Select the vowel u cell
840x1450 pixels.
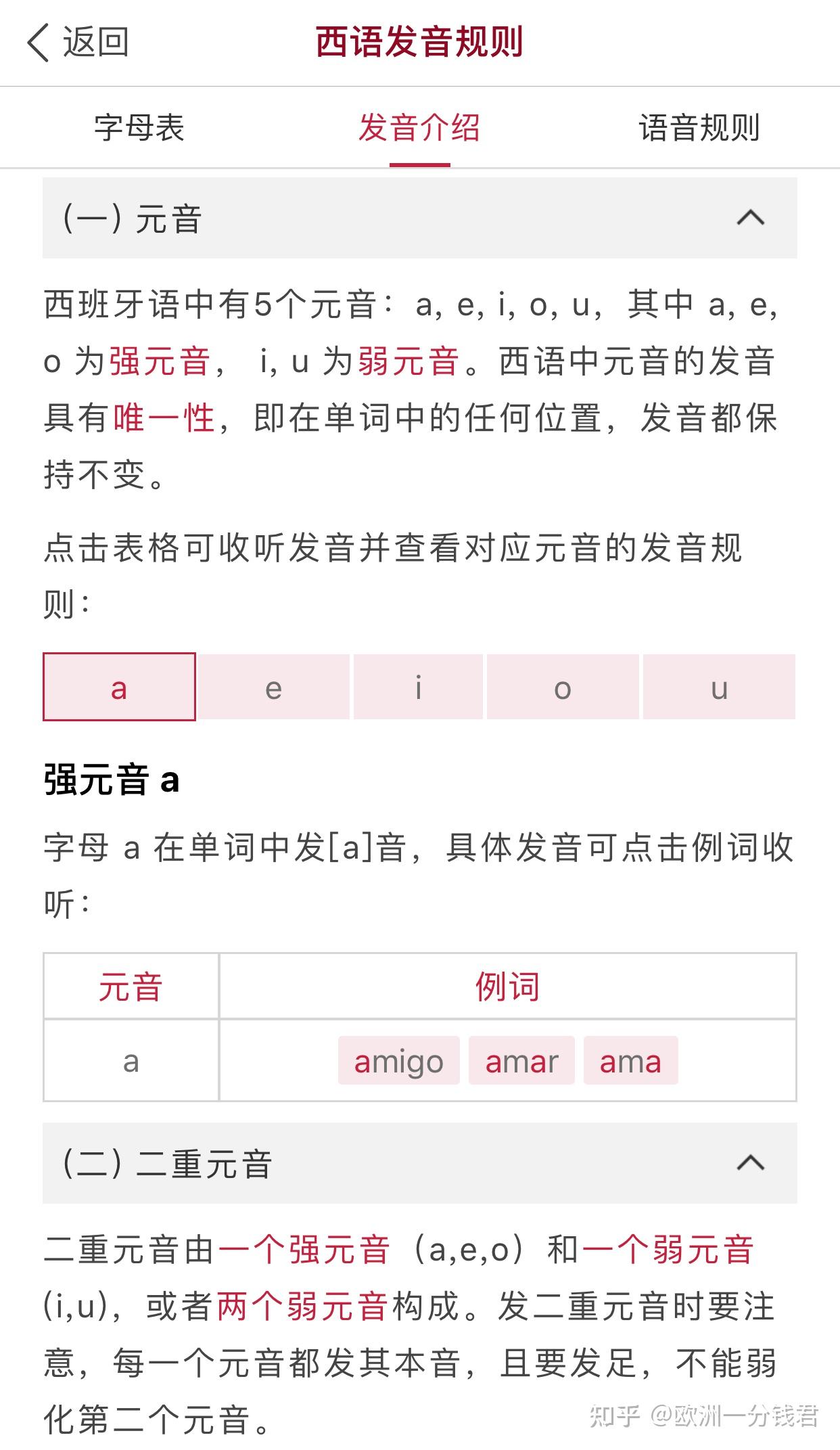tap(719, 687)
